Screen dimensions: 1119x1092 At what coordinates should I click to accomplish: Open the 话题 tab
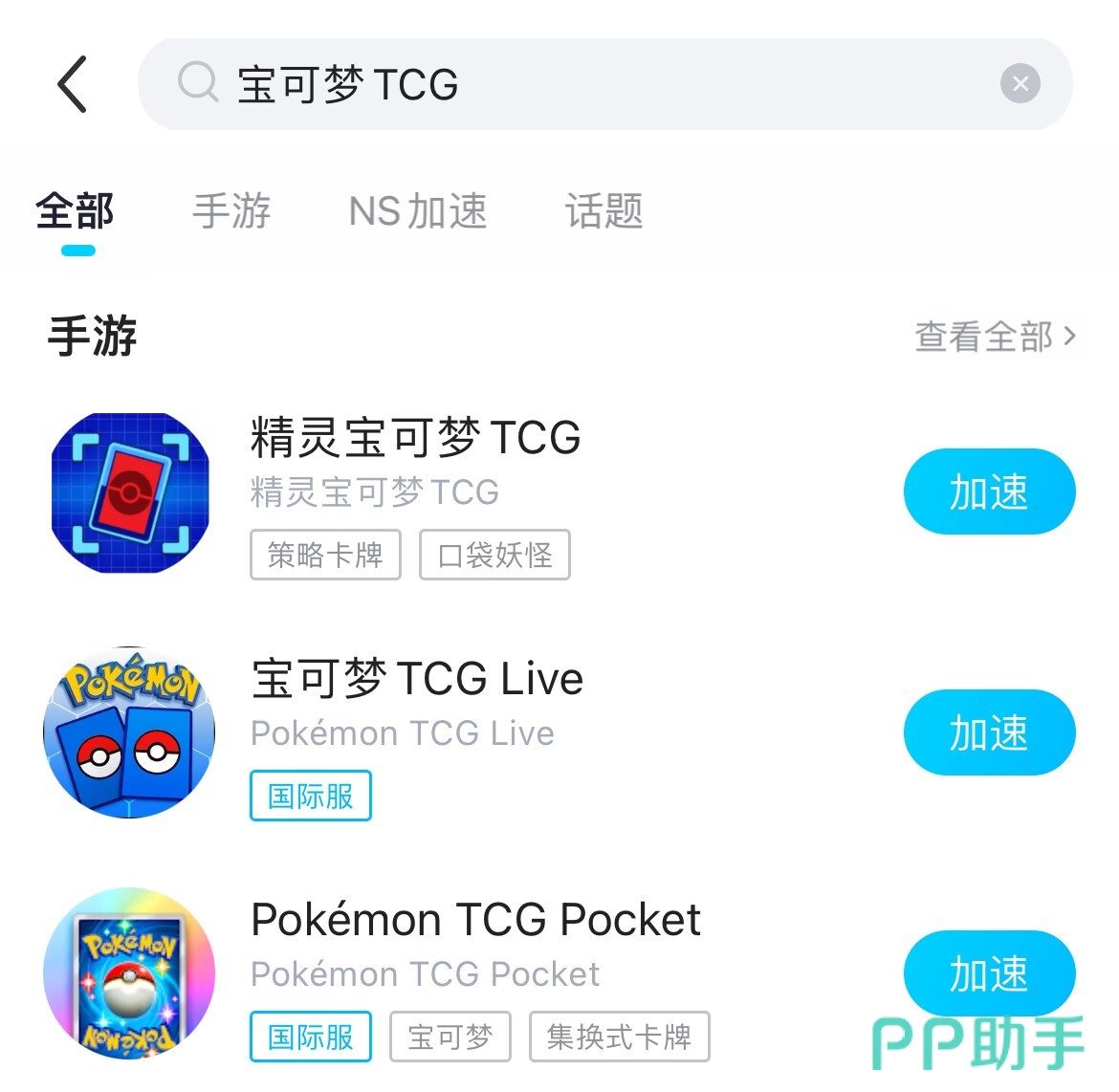(x=603, y=211)
